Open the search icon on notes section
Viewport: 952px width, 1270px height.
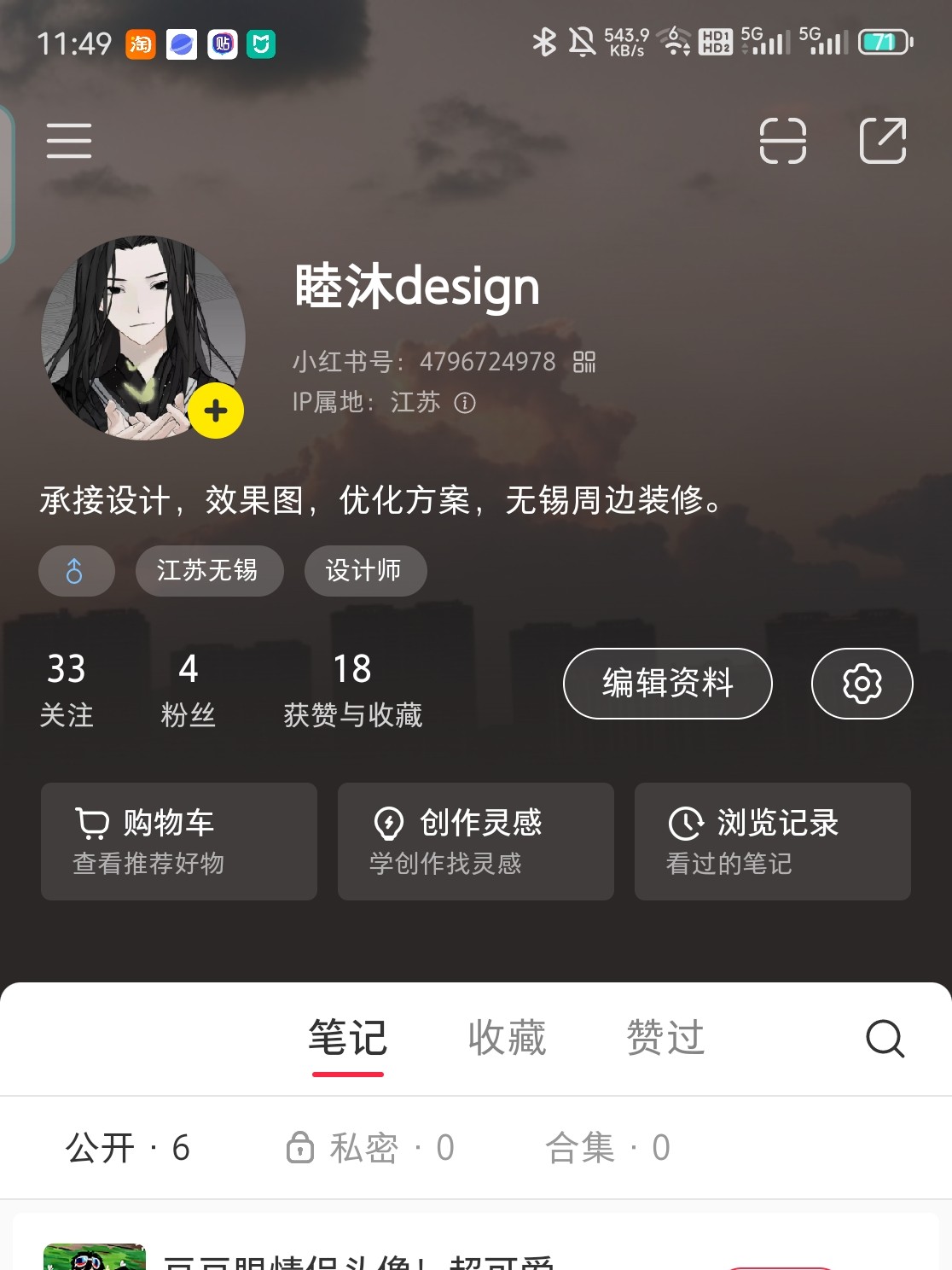click(x=885, y=1039)
